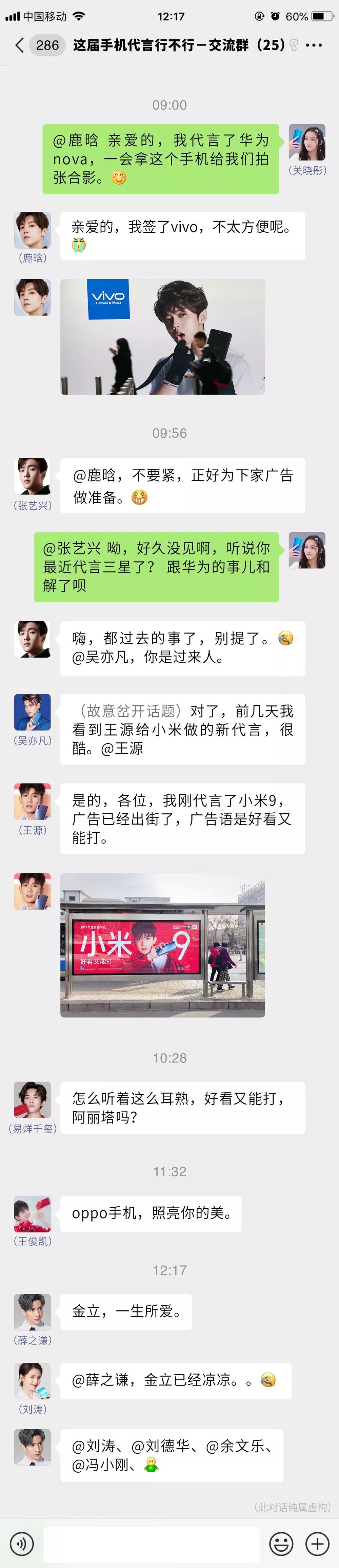Open the three-dot chat info menu
339x1568 pixels.
coord(314,45)
